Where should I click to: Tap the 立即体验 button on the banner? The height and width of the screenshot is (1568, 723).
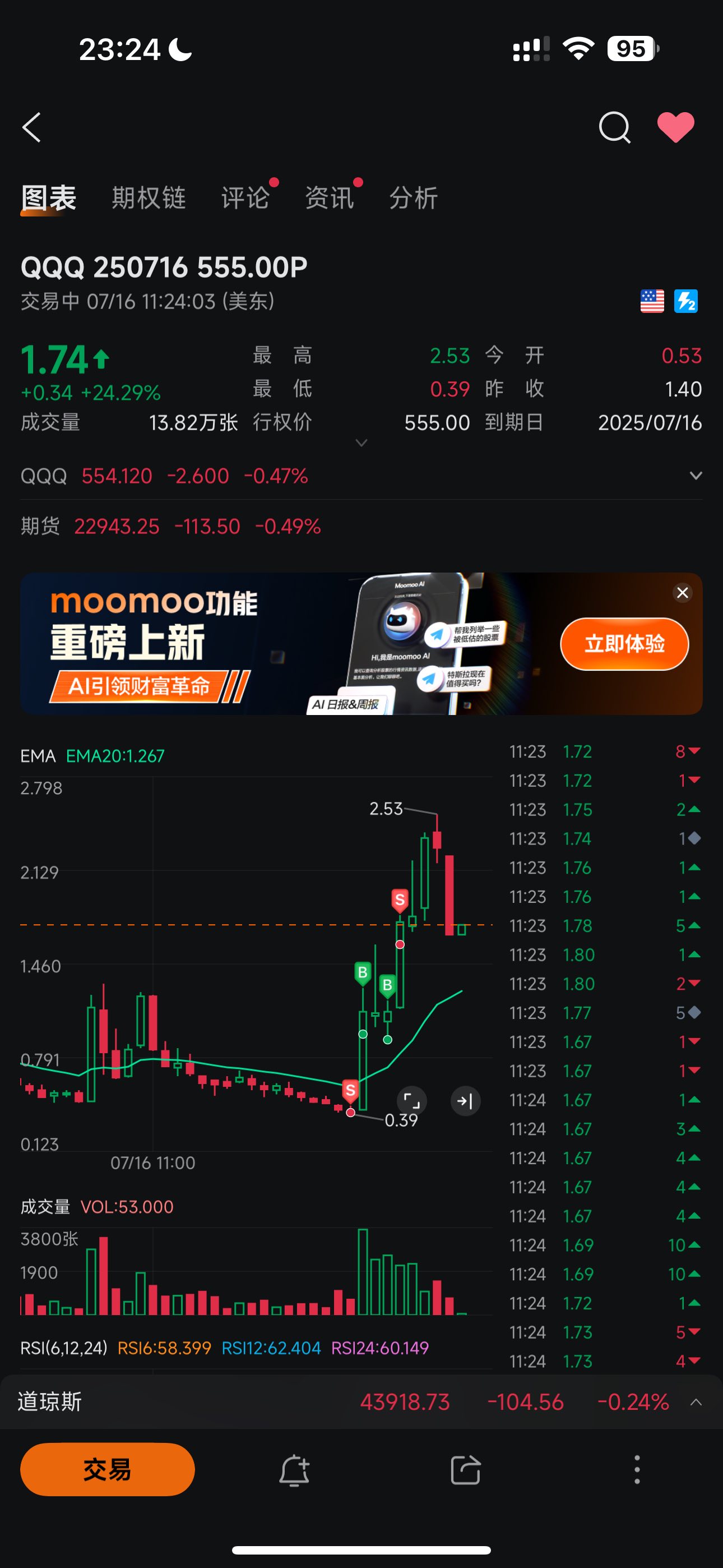click(624, 644)
